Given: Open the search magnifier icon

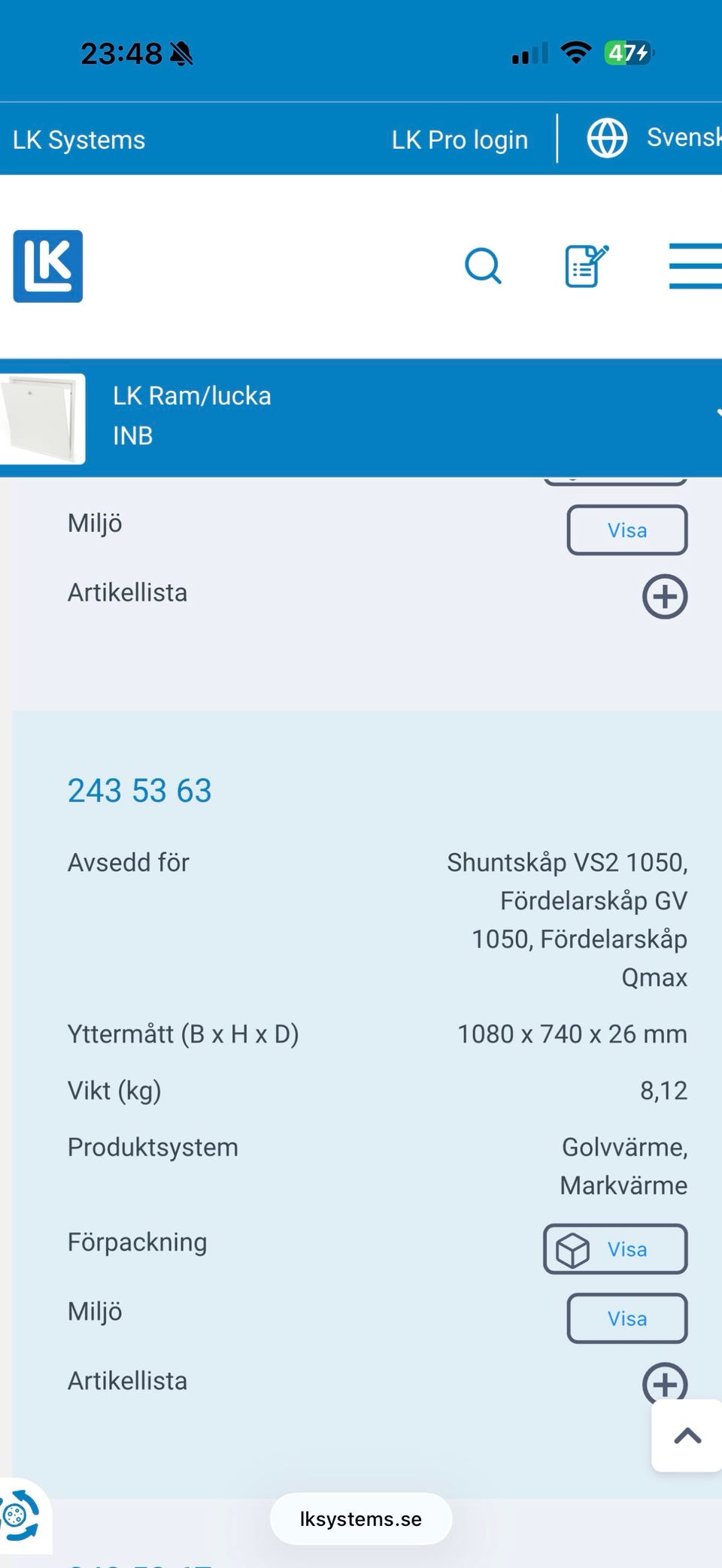Looking at the screenshot, I should [483, 265].
